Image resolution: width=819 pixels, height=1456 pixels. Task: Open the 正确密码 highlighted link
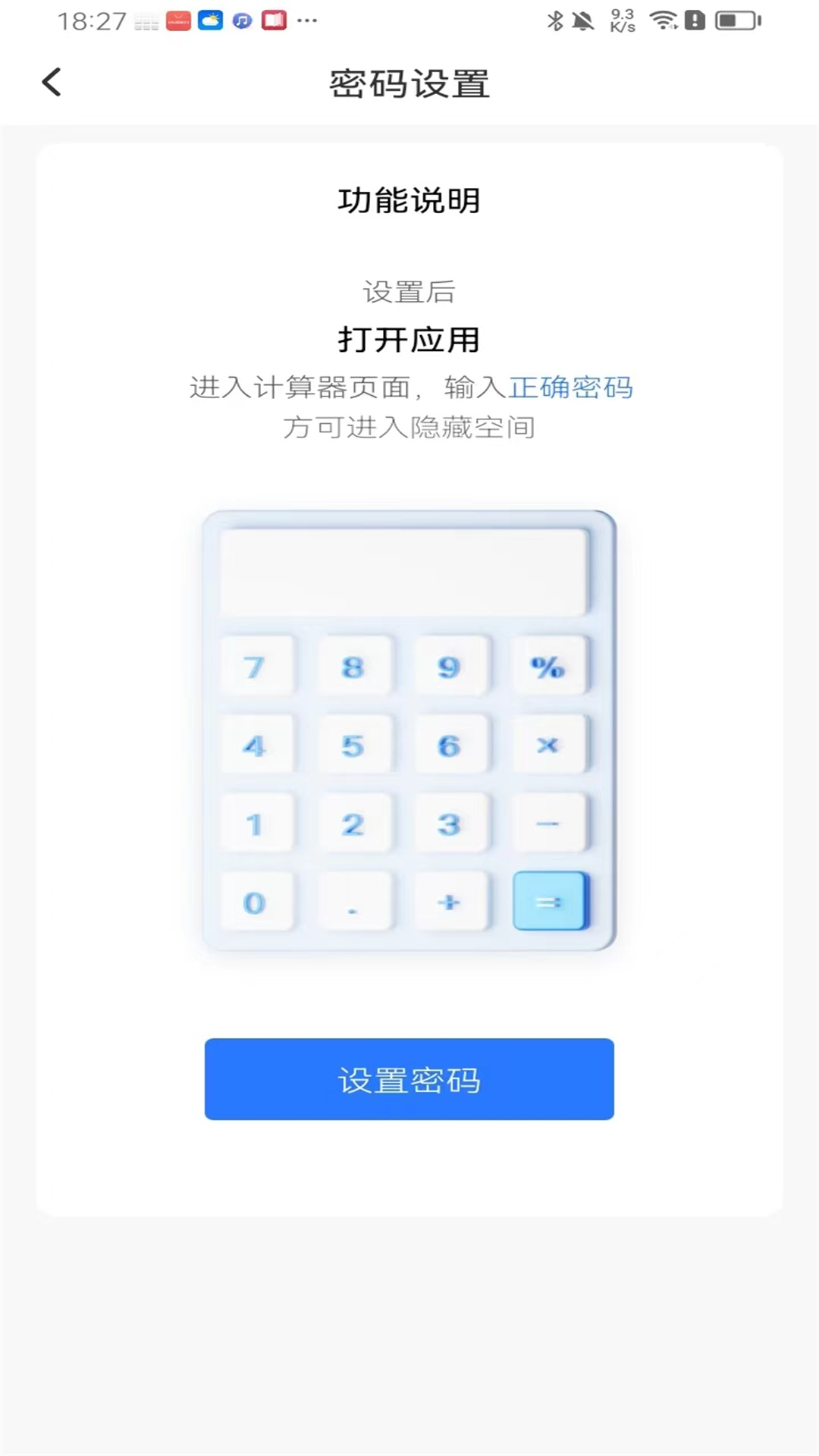coord(573,387)
